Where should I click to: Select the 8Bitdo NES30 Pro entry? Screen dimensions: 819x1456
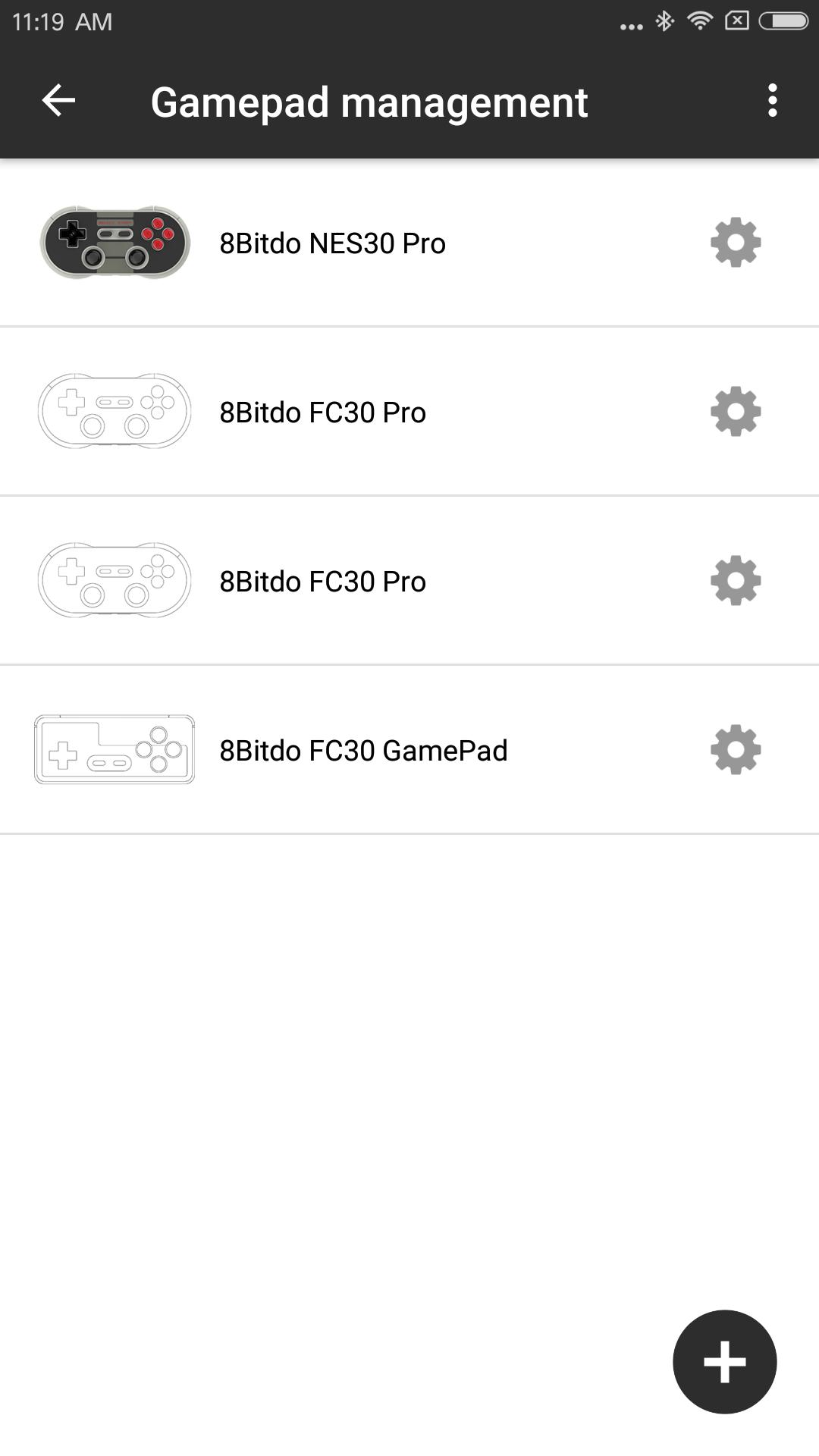click(x=334, y=244)
